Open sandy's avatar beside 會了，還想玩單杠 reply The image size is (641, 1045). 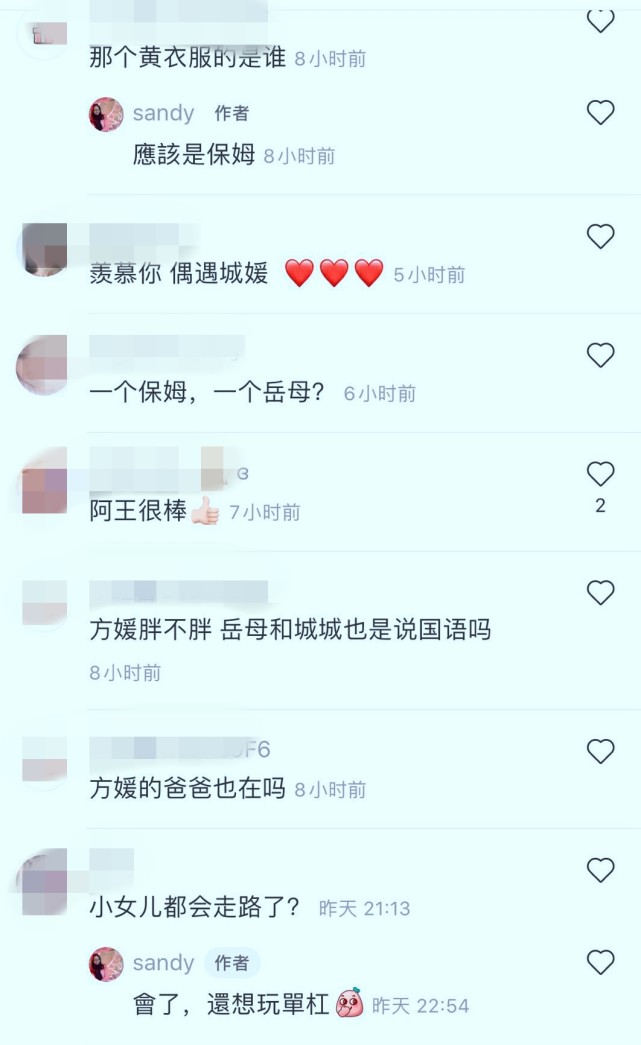pos(106,964)
